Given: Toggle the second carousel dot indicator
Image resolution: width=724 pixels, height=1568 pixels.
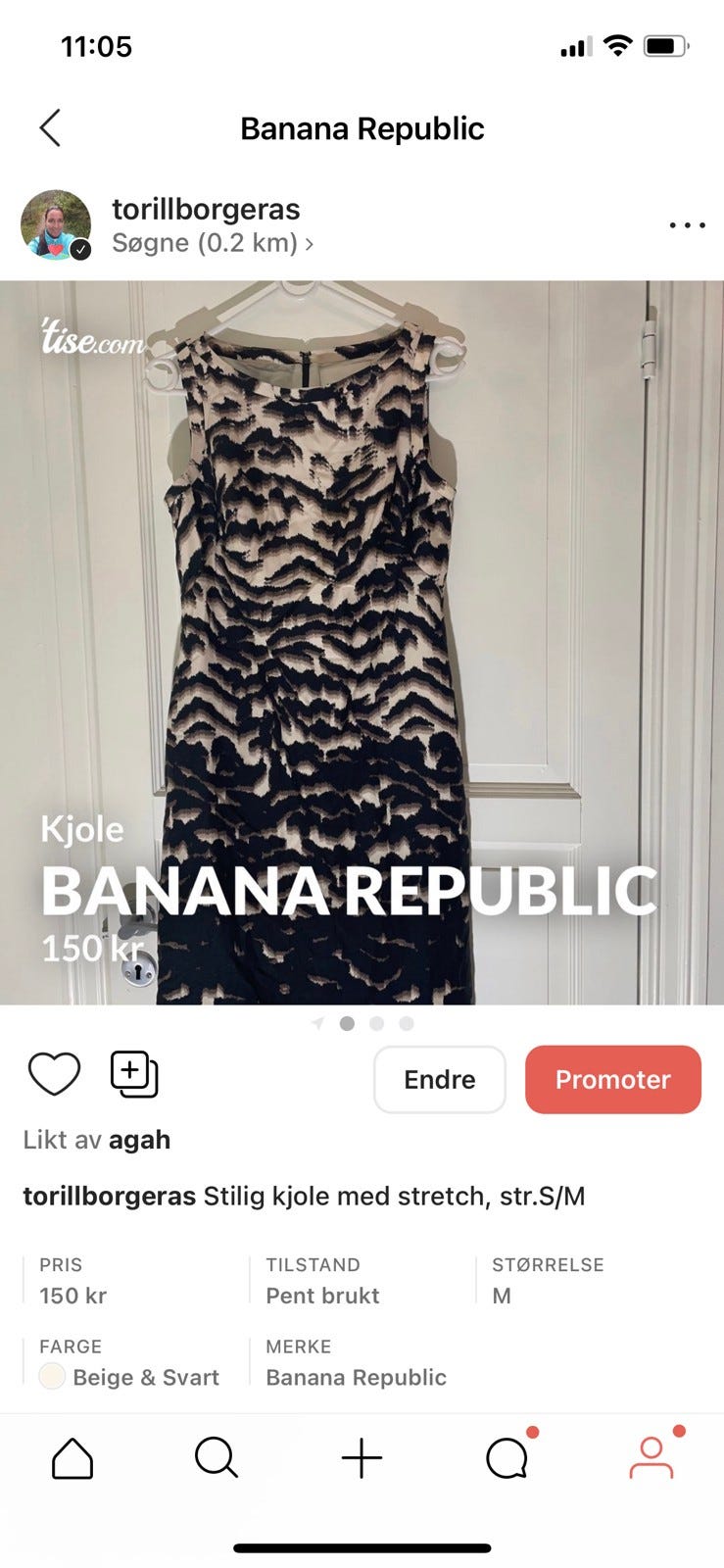Looking at the screenshot, I should tap(376, 1022).
